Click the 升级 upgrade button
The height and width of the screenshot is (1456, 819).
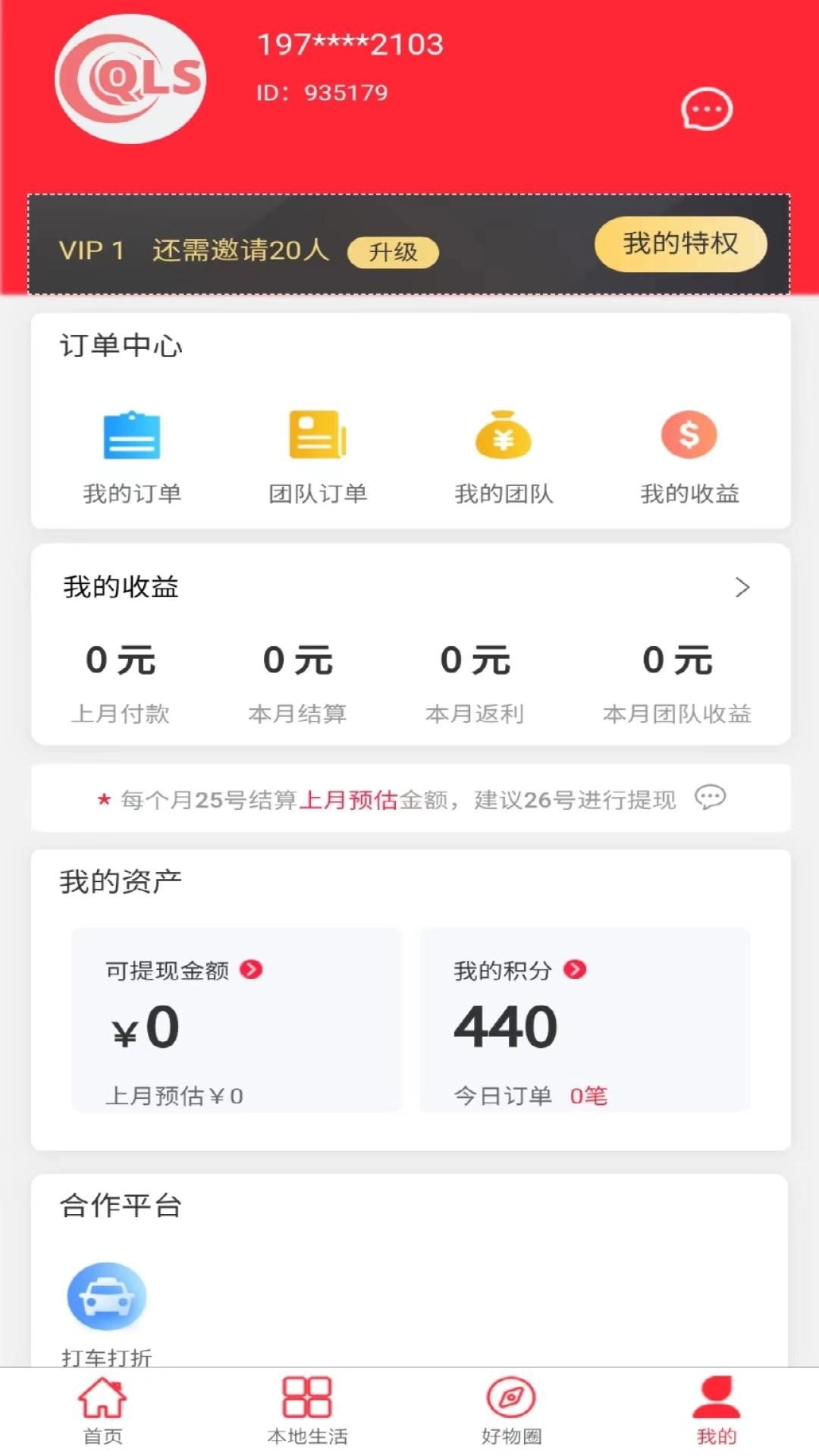(x=394, y=253)
